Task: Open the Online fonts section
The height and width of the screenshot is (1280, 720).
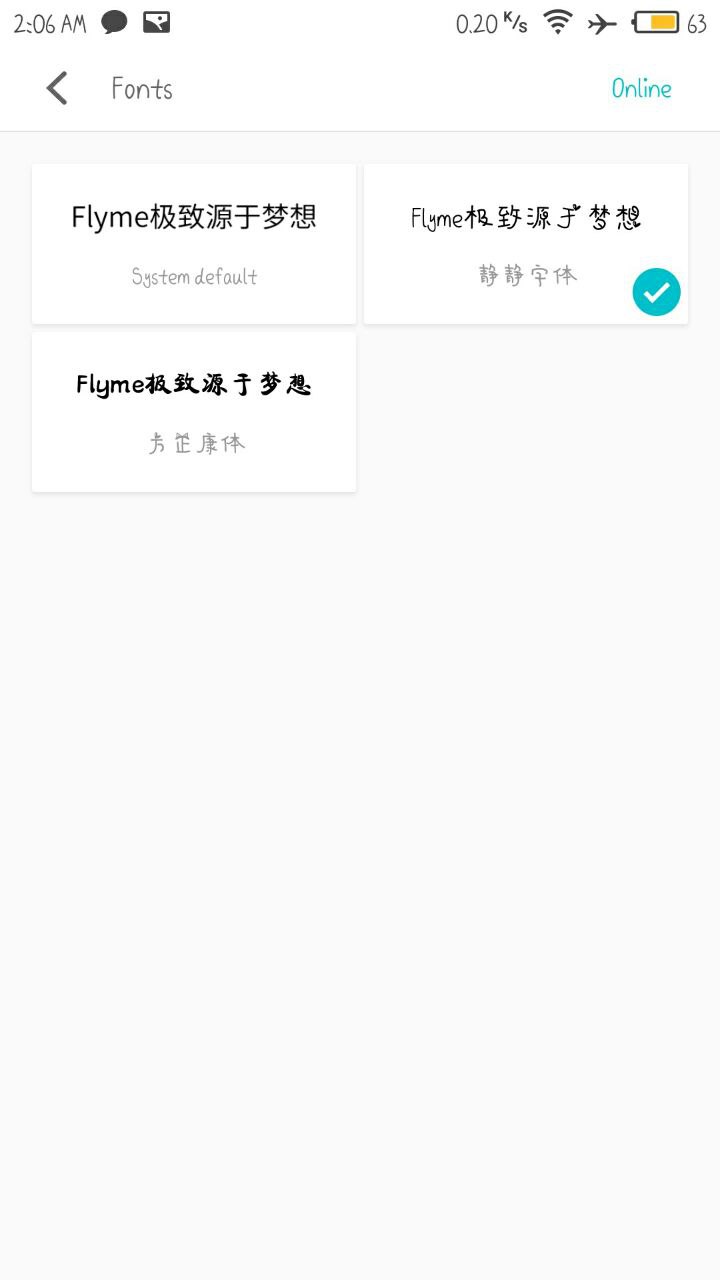Action: [641, 89]
